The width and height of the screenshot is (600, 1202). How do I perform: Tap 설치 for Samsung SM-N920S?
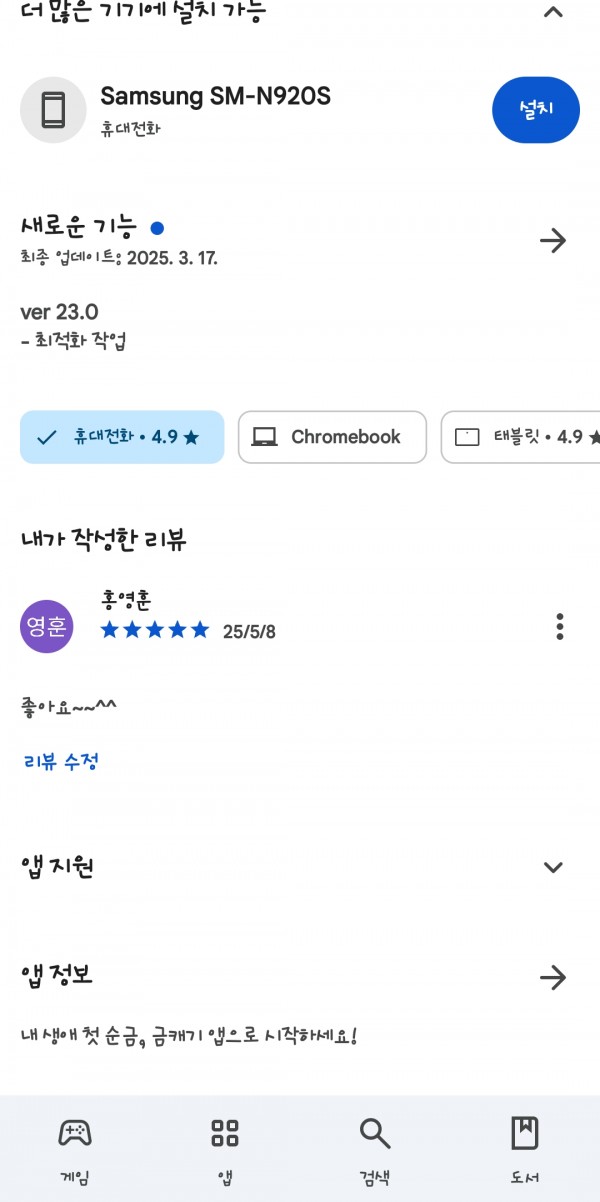point(536,110)
